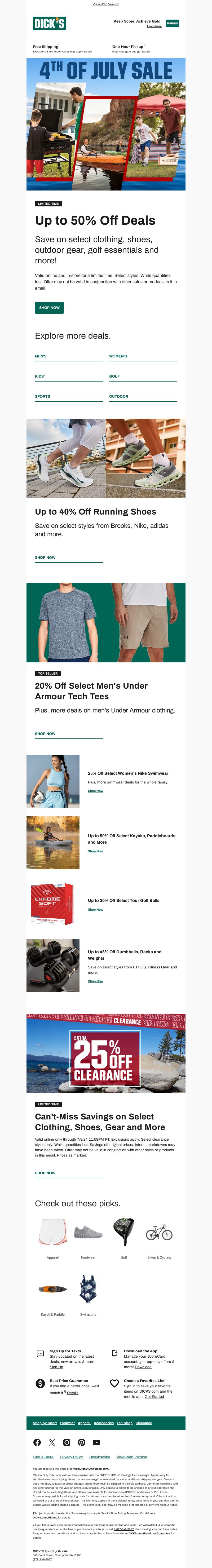Viewport: 212px width, 1568px height.
Task: Open the Instagram icon
Action: [67, 1442]
